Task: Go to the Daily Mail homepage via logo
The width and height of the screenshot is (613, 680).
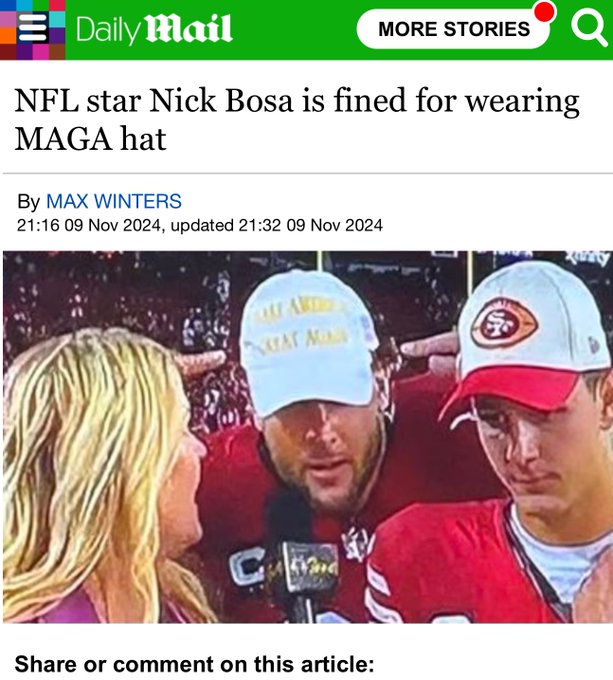Action: [x=154, y=30]
